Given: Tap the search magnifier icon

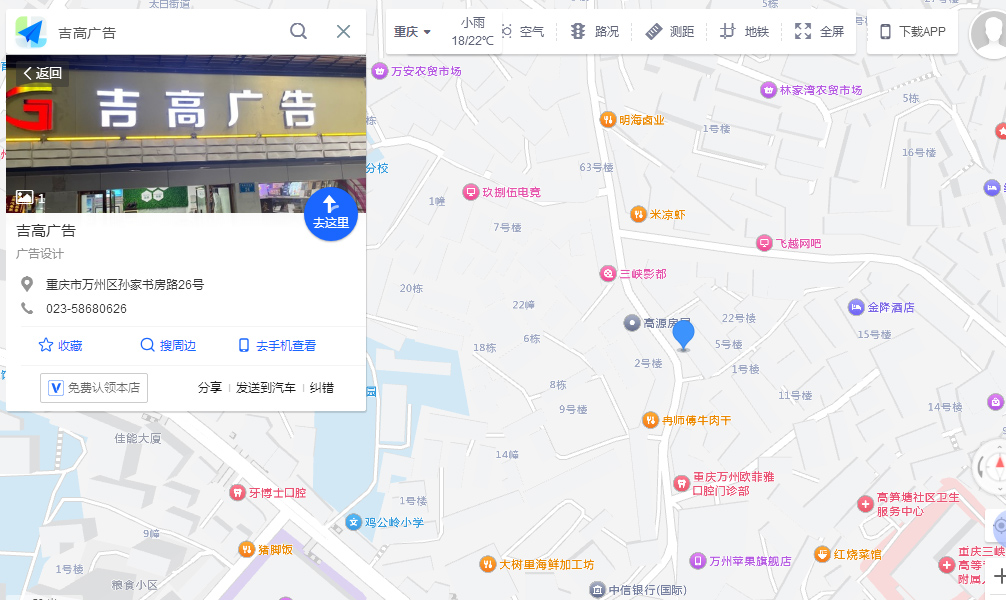Looking at the screenshot, I should coord(298,31).
